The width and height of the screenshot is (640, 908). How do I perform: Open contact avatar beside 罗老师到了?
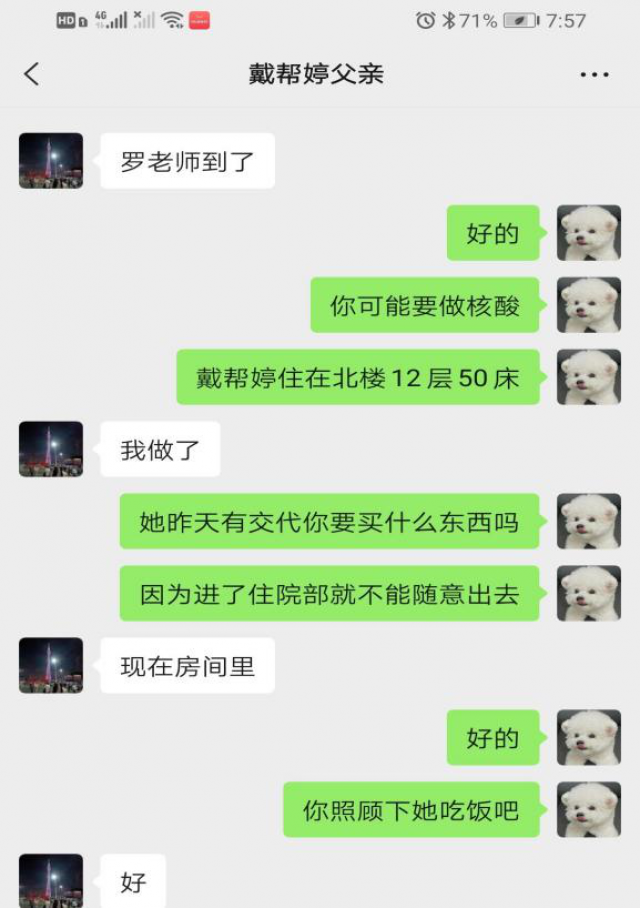(51, 161)
